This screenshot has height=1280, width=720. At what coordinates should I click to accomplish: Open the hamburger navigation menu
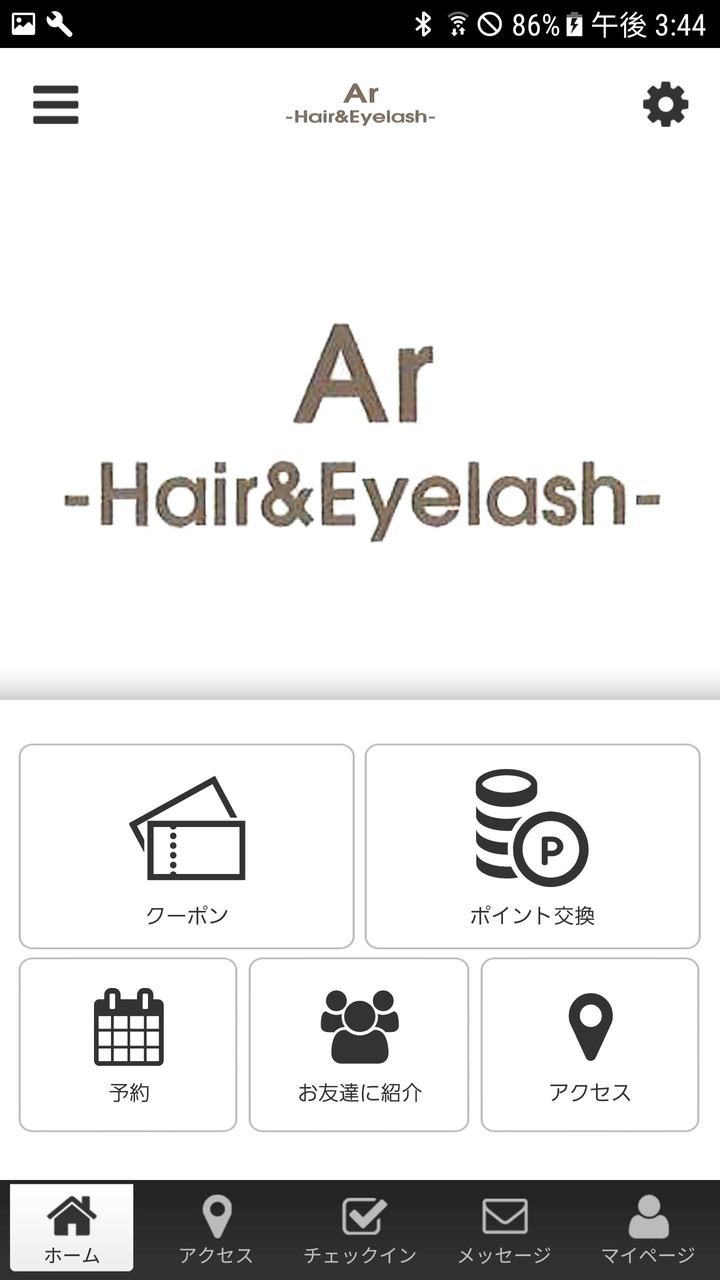[56, 104]
